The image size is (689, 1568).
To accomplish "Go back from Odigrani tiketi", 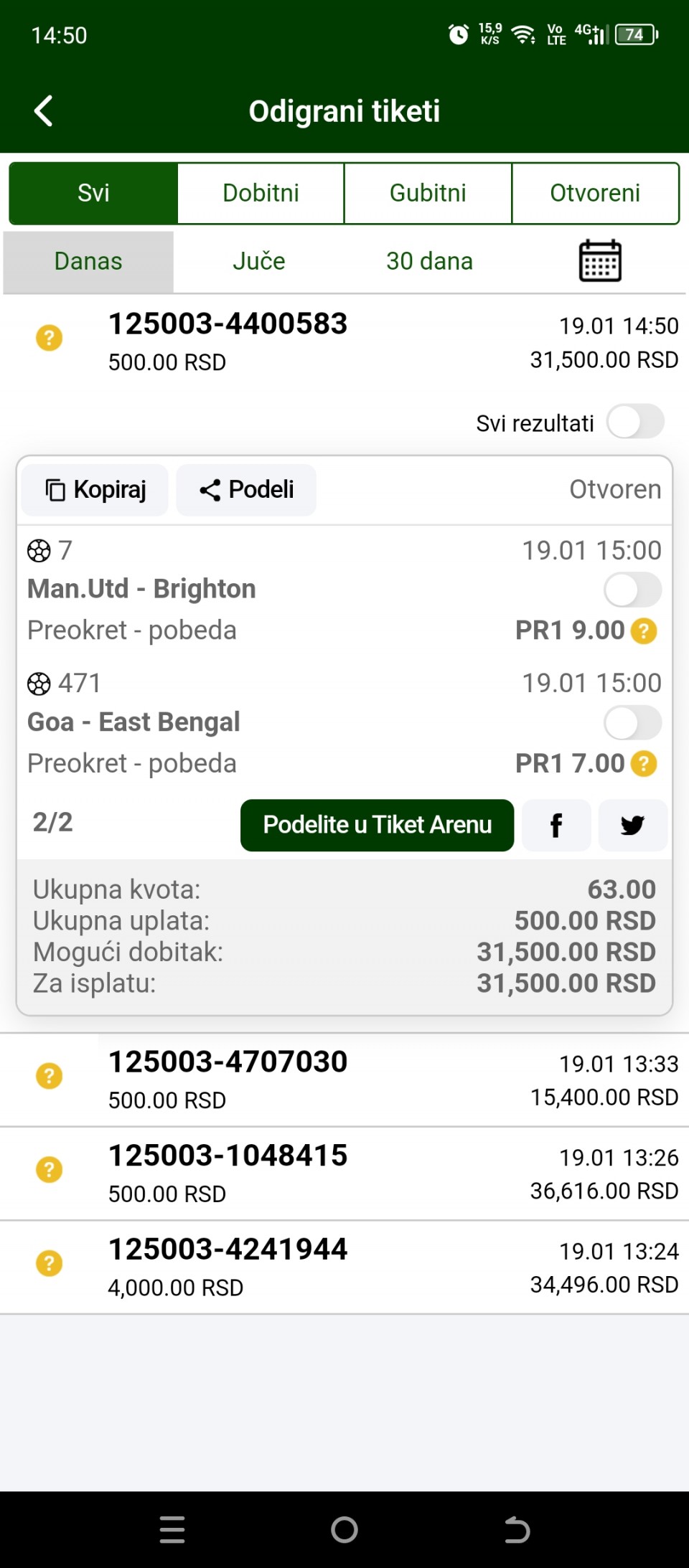I will pyautogui.click(x=44, y=111).
